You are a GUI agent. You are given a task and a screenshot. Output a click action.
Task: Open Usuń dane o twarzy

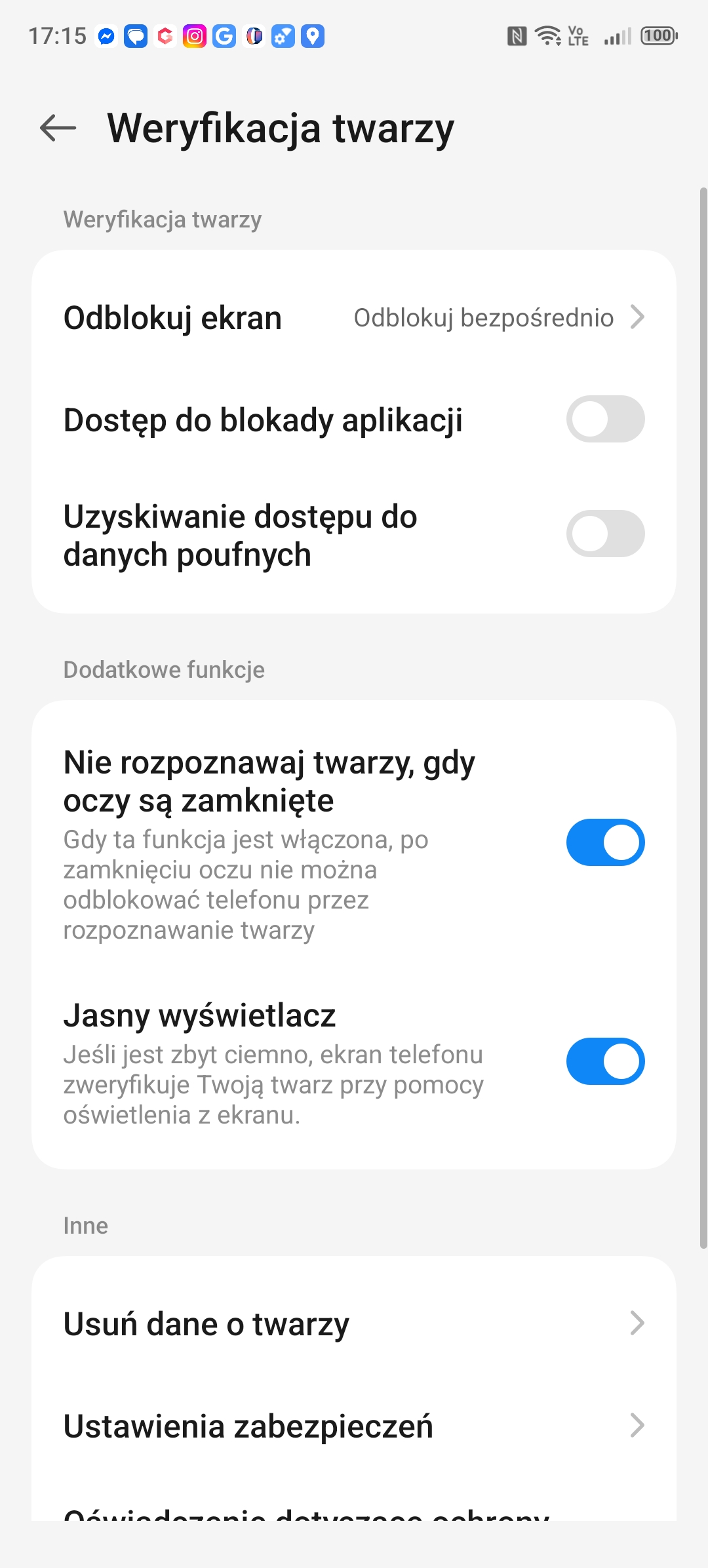pyautogui.click(x=354, y=1323)
